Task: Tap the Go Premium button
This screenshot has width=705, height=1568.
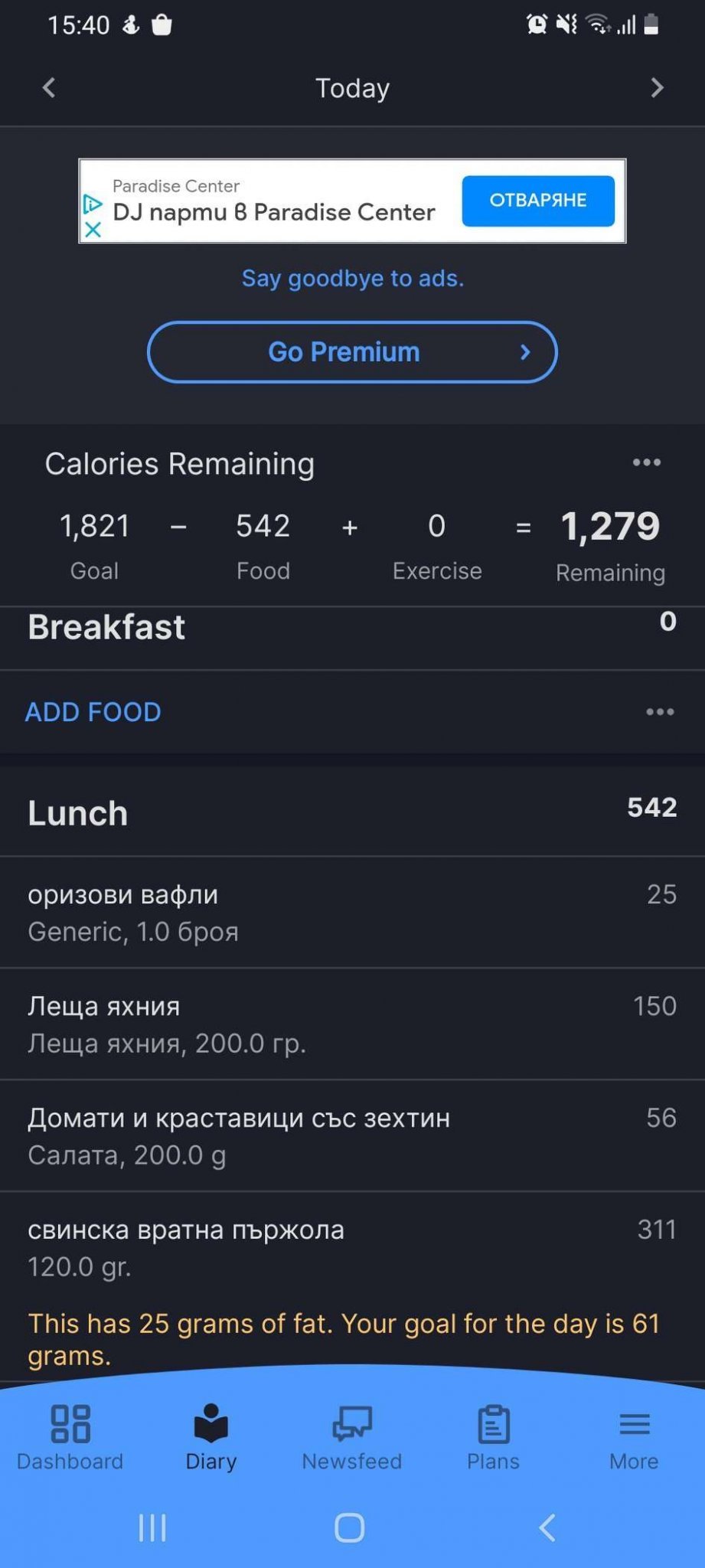Action: 352,352
